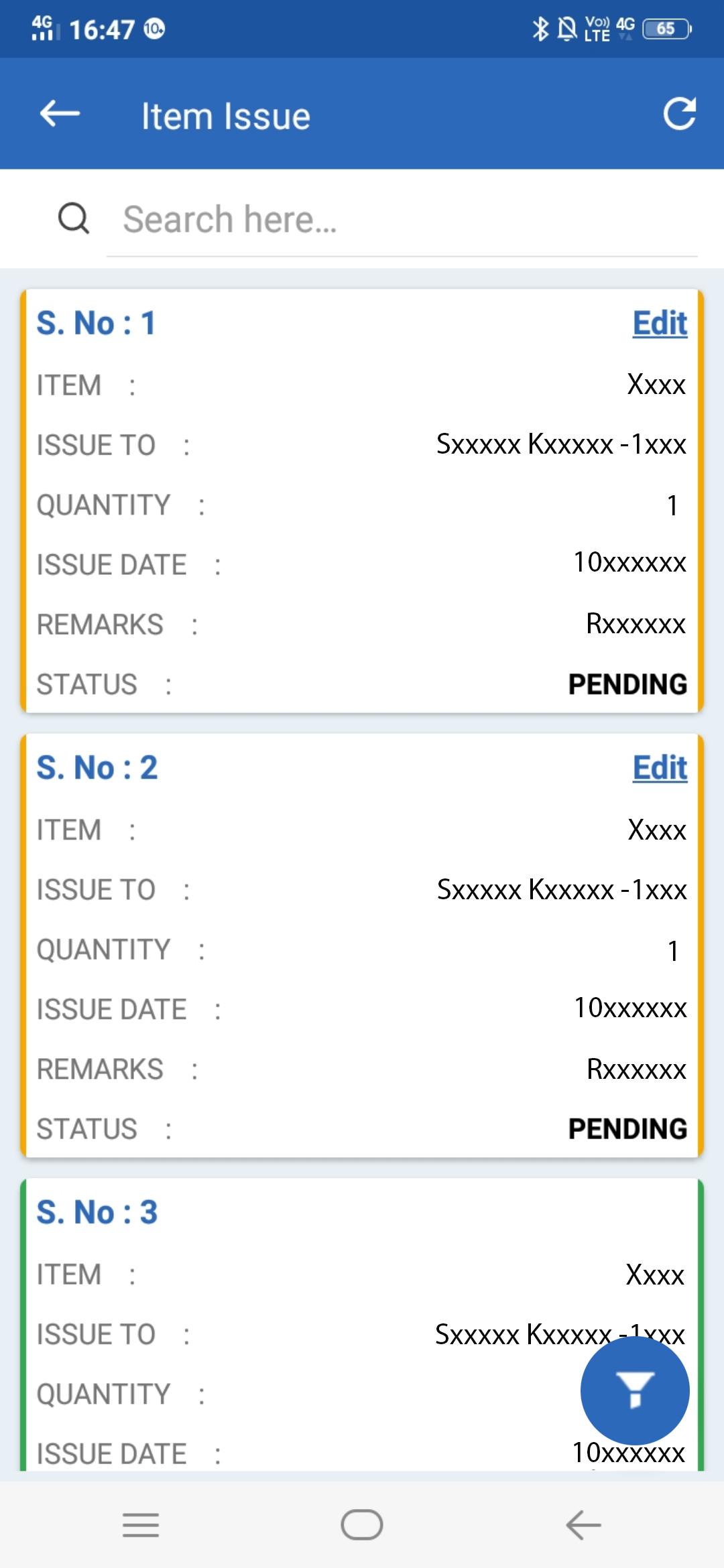Go to the system home screen
The image size is (724, 1568).
click(362, 1525)
